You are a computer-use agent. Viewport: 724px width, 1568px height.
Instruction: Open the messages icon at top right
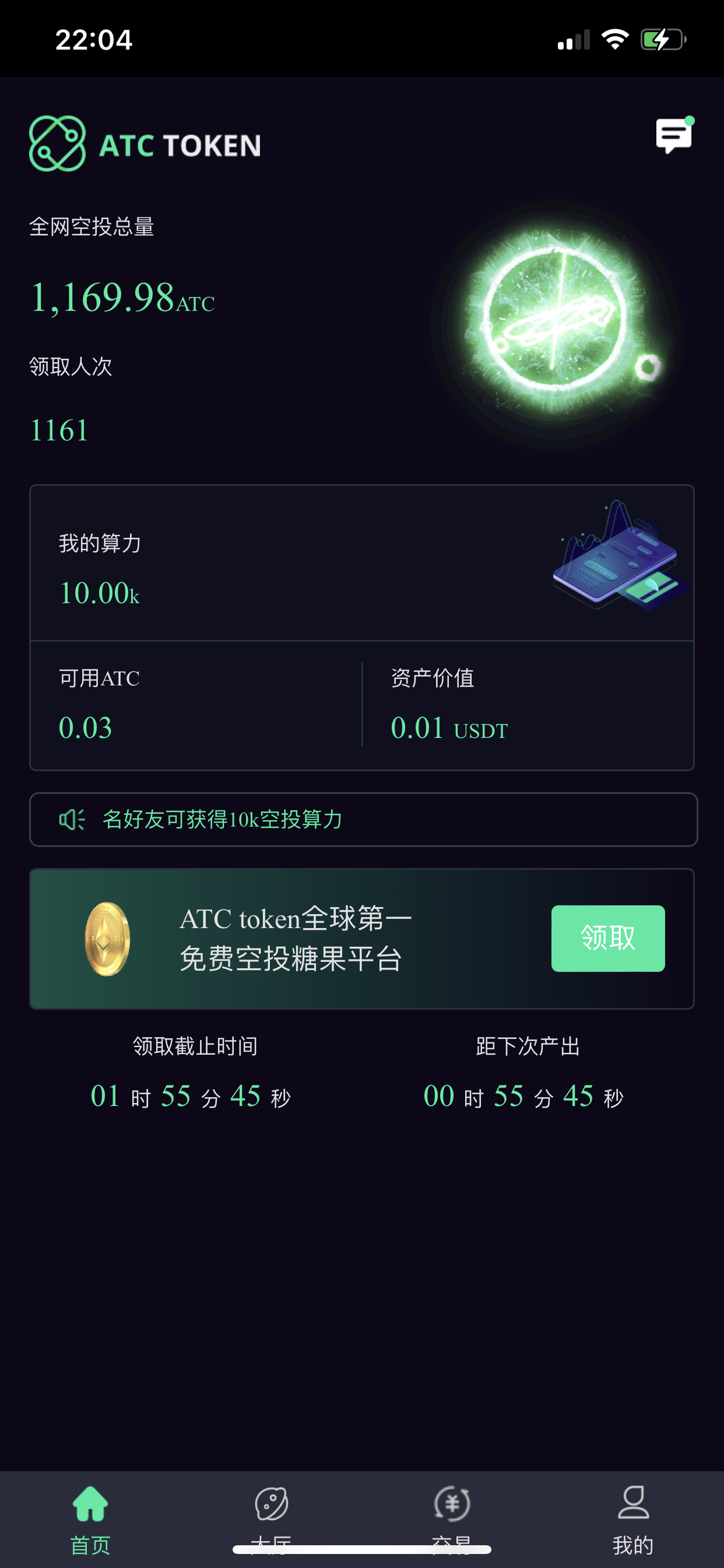(x=673, y=135)
